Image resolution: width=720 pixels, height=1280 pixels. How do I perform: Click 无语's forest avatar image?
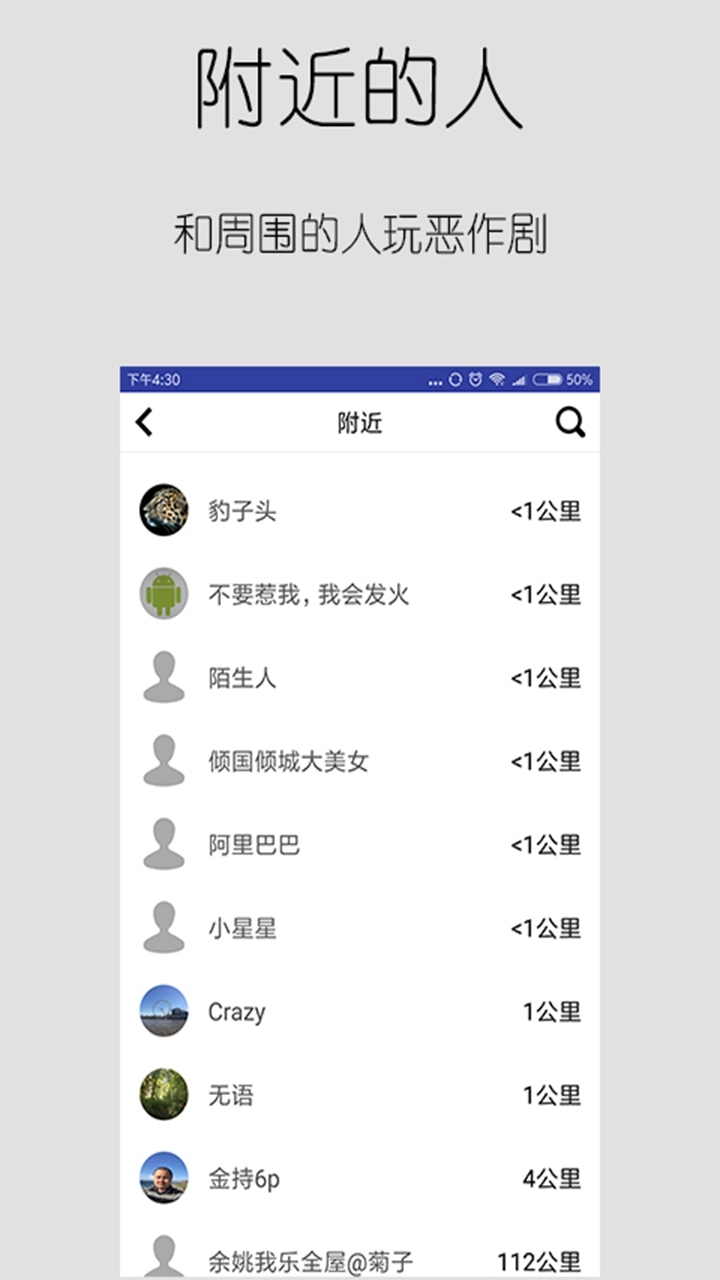163,1095
